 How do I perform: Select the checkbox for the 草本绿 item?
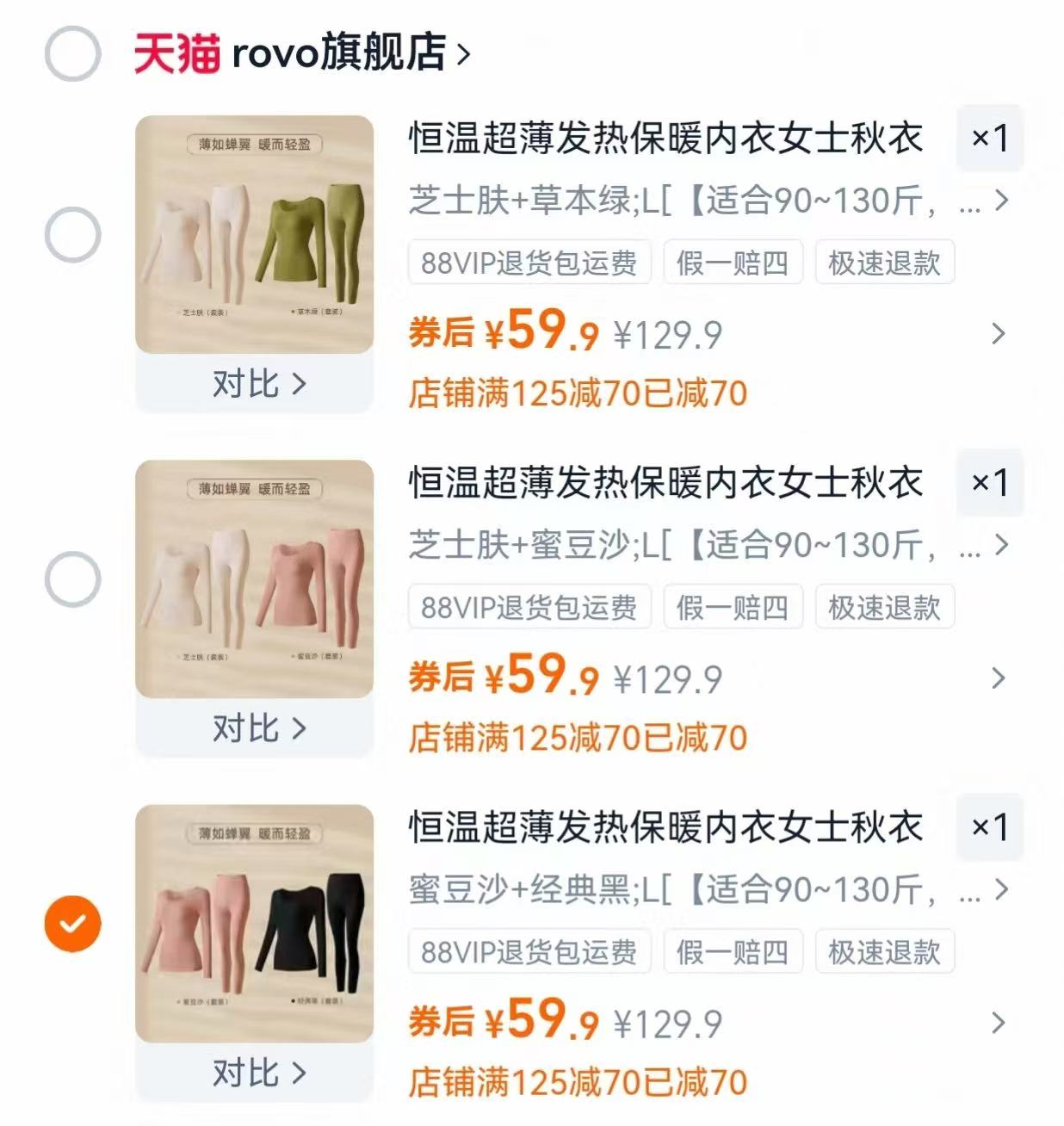click(x=72, y=232)
